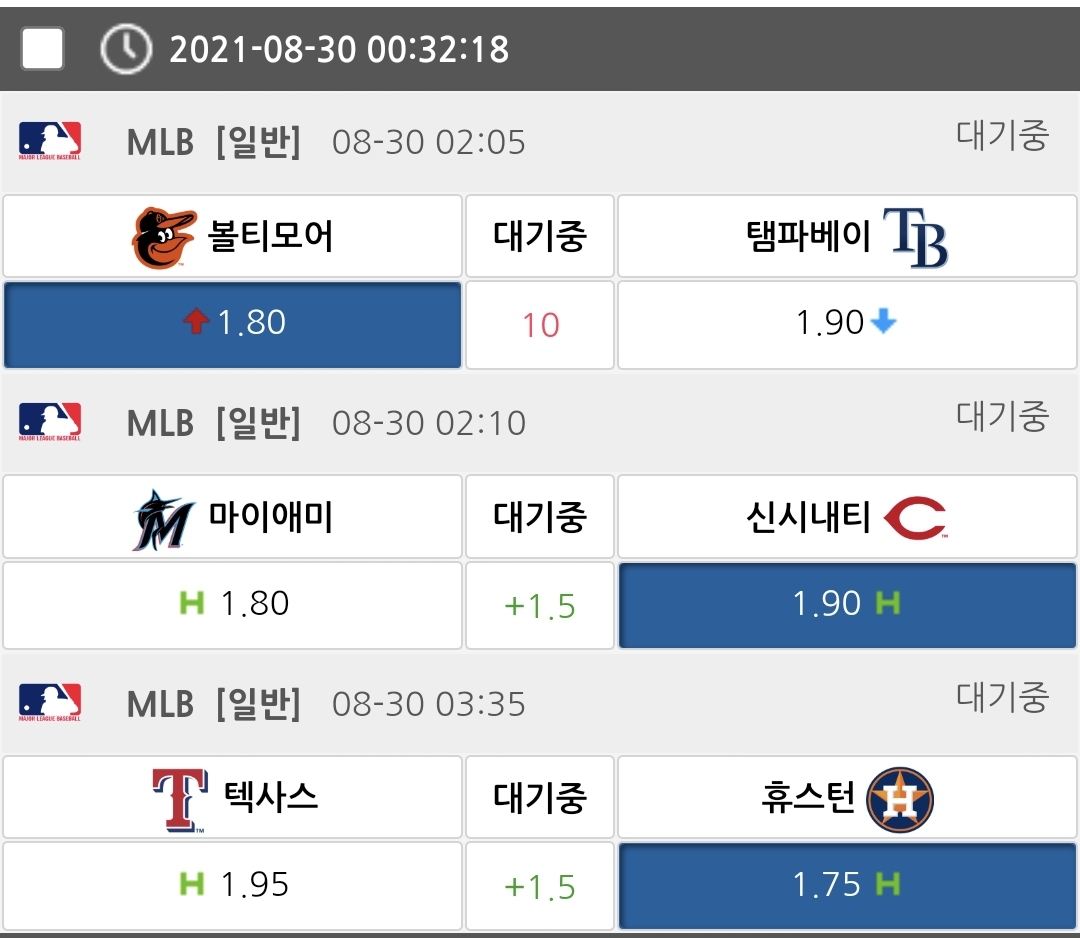The image size is (1080, 938).
Task: Pick Tampa Bay's 1.90 odds
Action: point(846,324)
